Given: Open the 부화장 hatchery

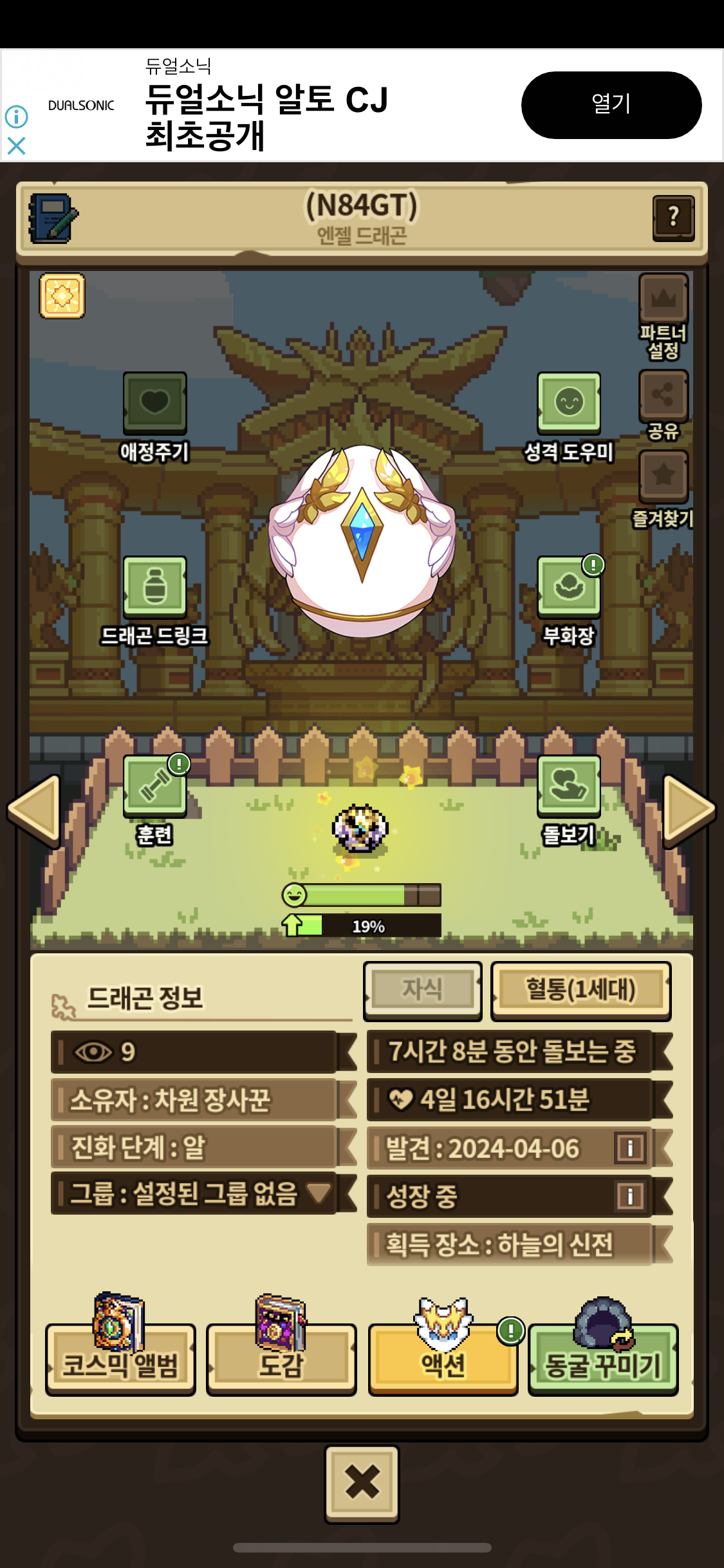Looking at the screenshot, I should click(x=569, y=587).
